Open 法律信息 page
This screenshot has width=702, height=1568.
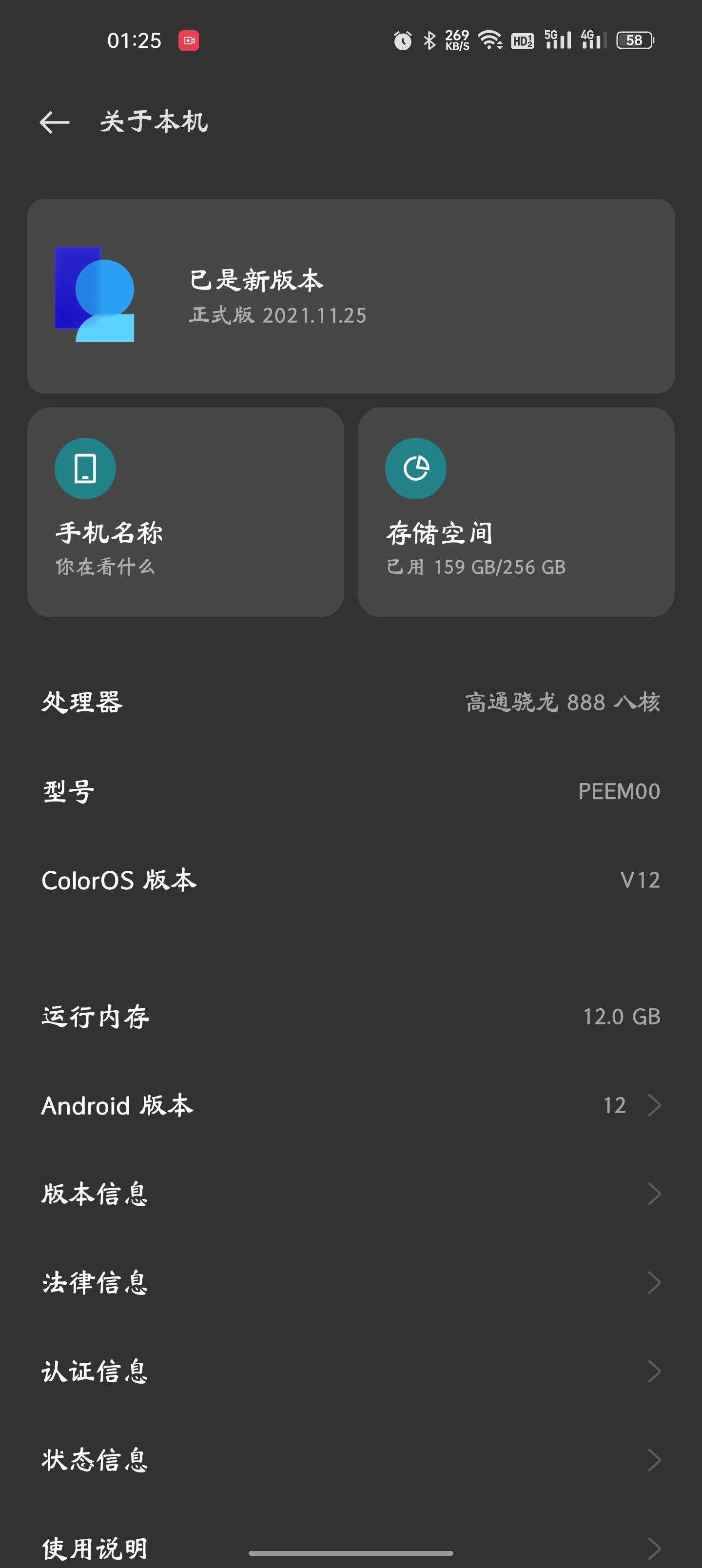coord(351,1283)
